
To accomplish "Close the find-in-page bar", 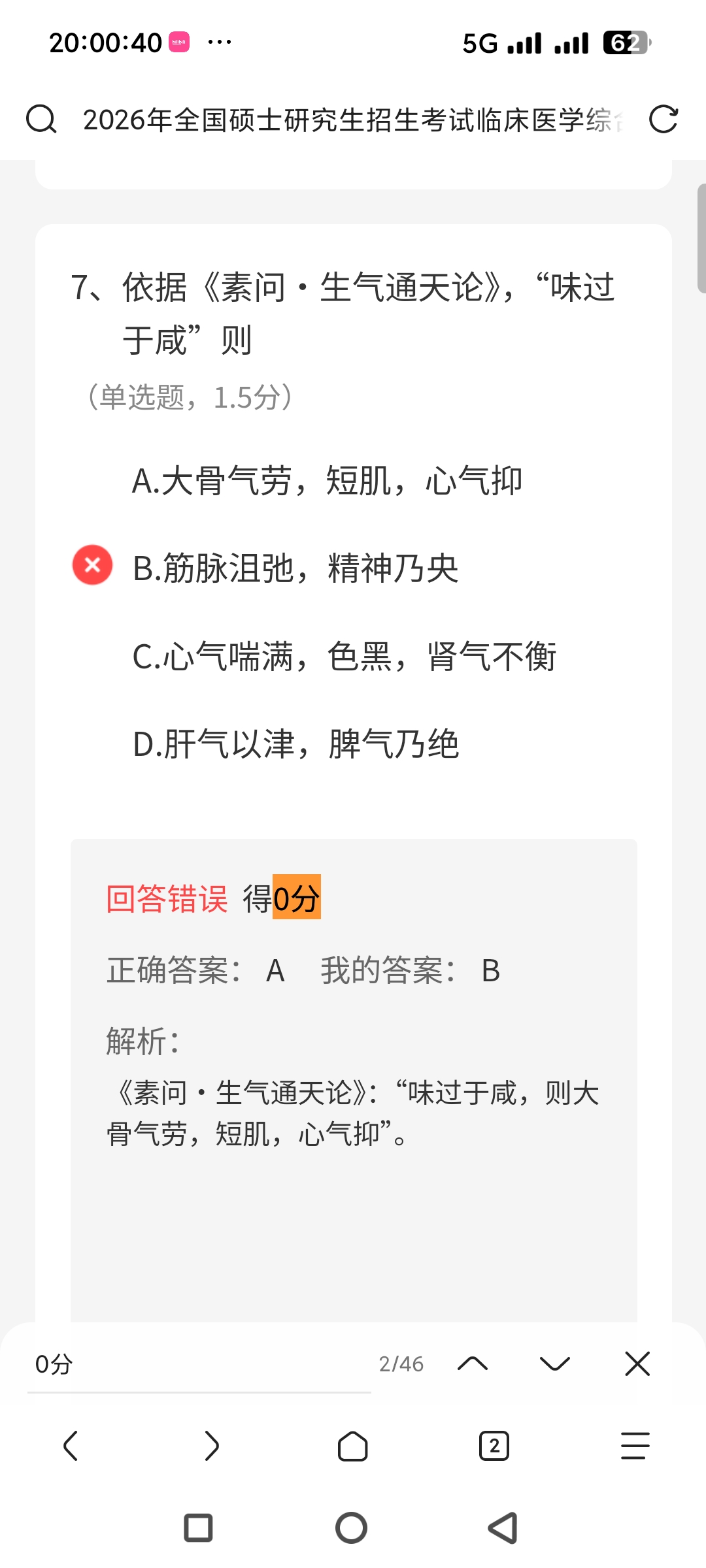I will (x=637, y=1364).
